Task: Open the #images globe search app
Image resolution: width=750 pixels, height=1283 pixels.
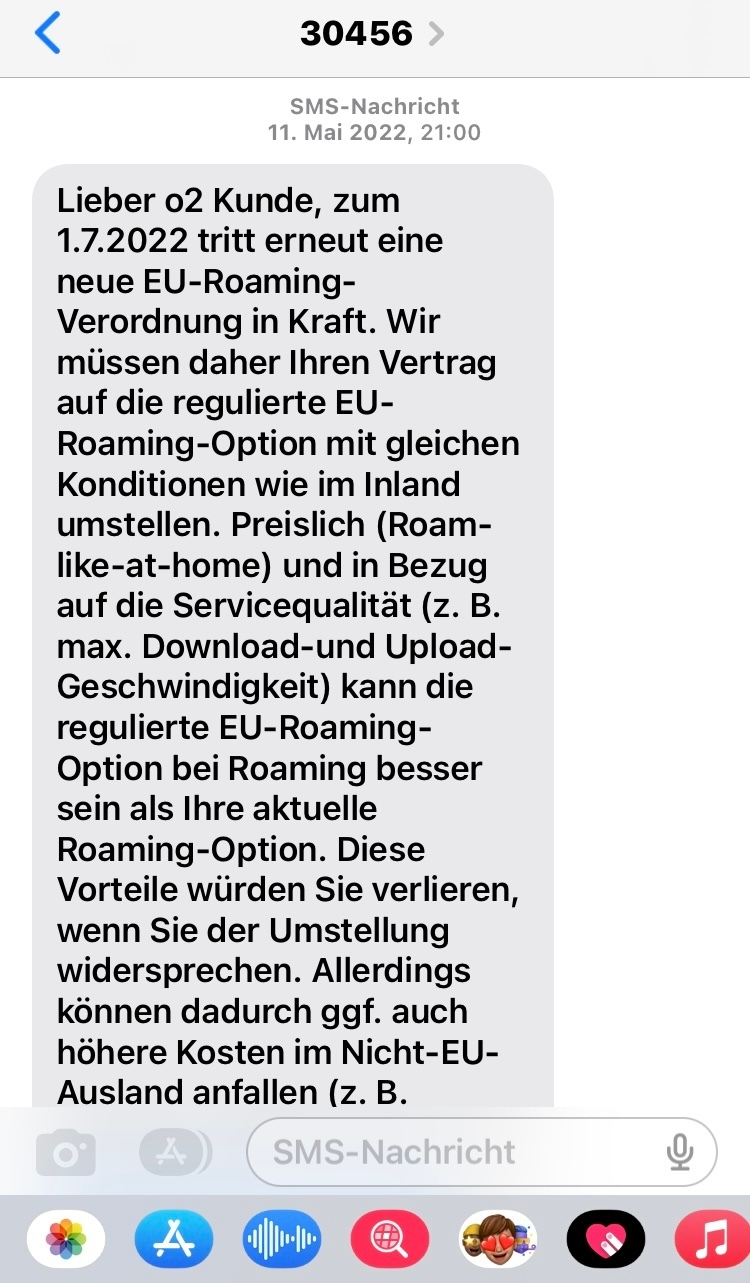Action: 390,1239
